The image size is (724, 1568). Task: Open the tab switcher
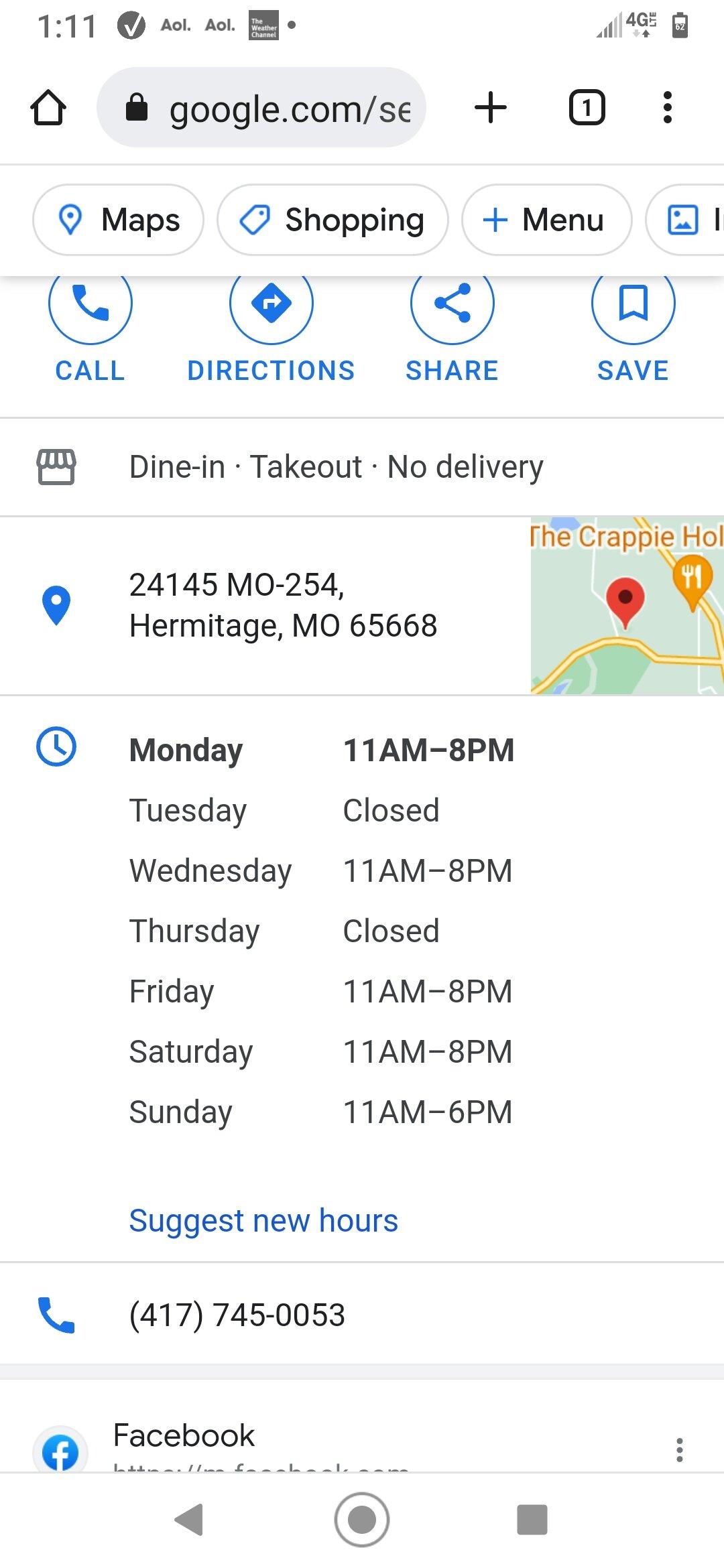tap(587, 108)
